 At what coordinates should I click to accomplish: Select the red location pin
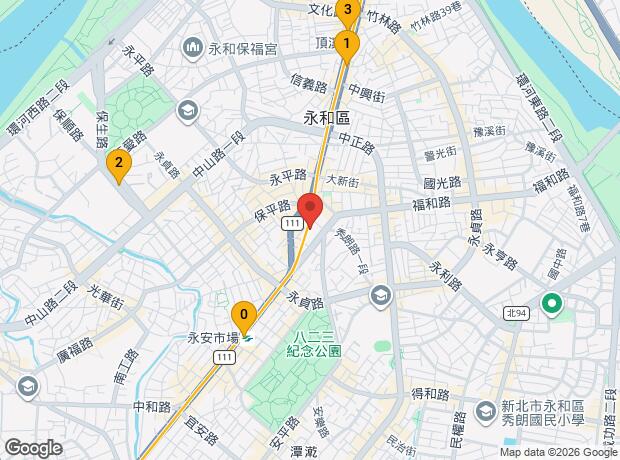pos(310,211)
